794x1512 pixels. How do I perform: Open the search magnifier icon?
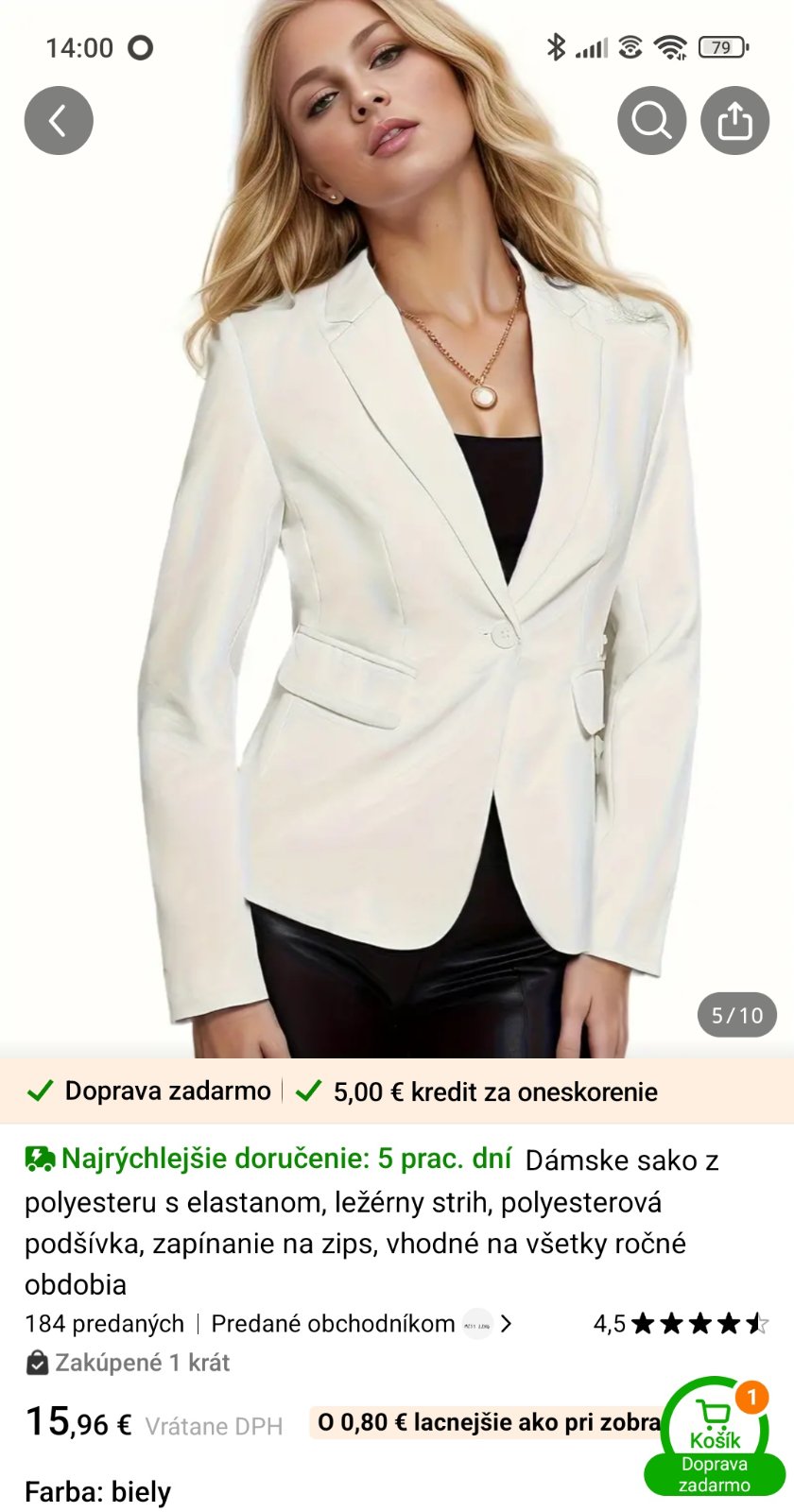click(651, 121)
